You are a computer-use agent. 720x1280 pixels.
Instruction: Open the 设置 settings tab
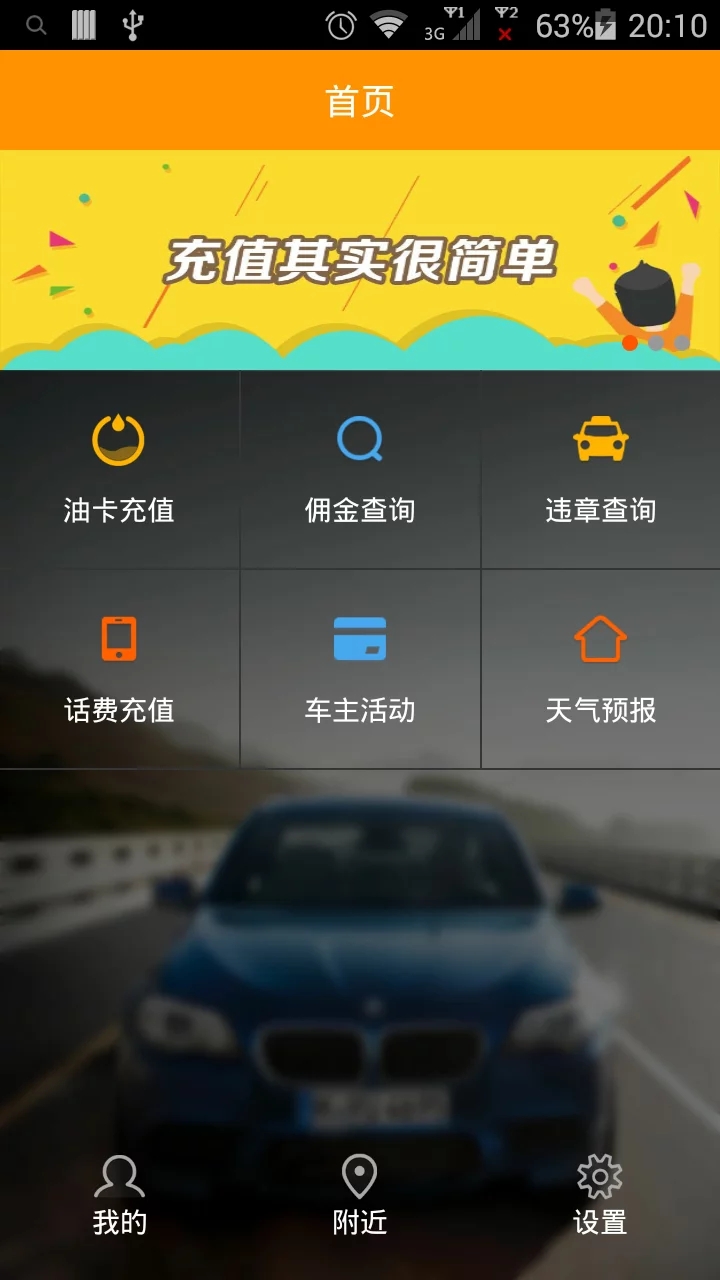pyautogui.click(x=600, y=1195)
